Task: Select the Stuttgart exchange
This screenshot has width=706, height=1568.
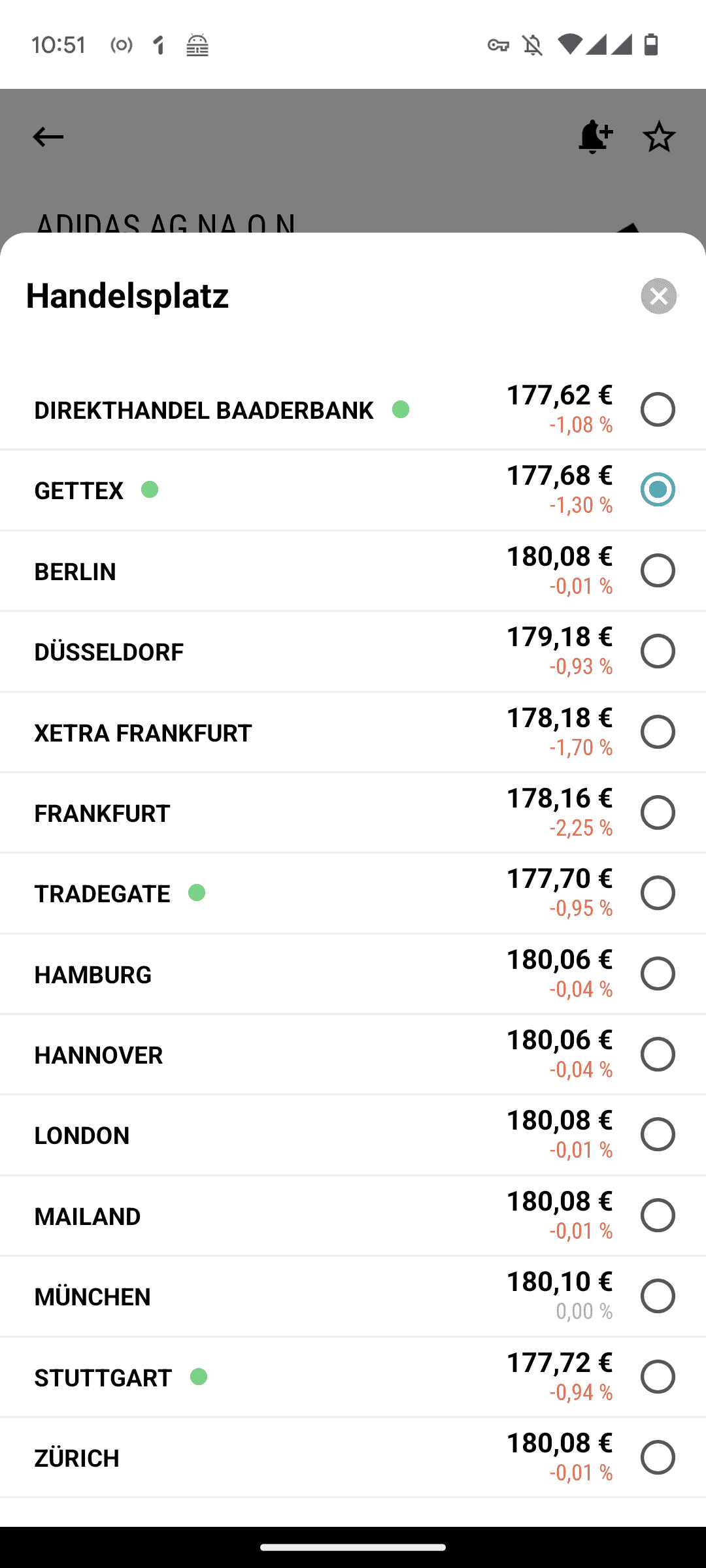Action: point(353,1377)
